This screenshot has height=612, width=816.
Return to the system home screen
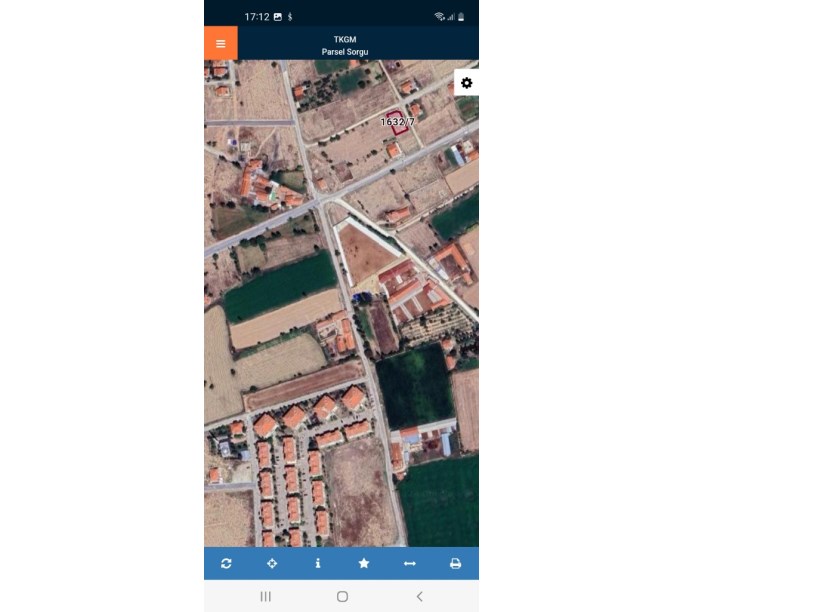(342, 596)
